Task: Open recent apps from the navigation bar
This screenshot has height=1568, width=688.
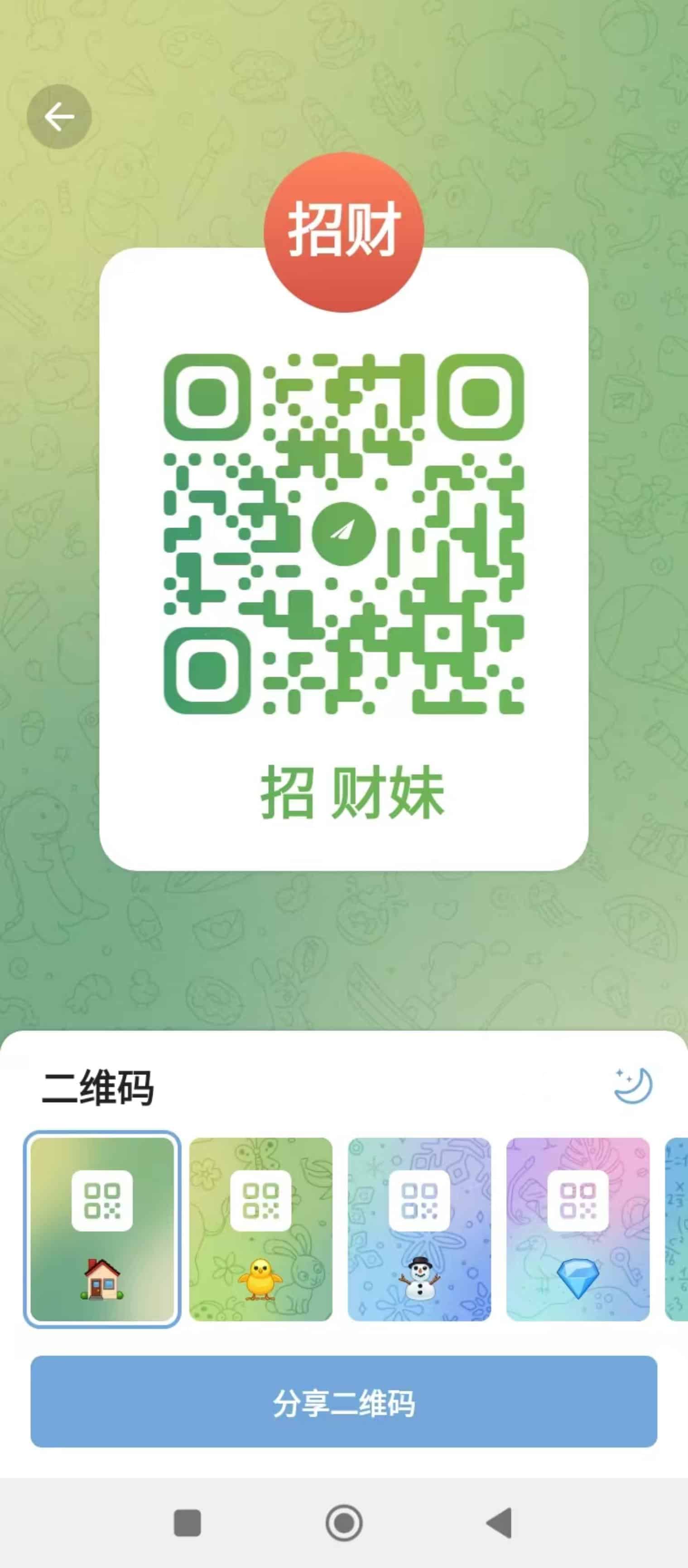Action: click(188, 1523)
